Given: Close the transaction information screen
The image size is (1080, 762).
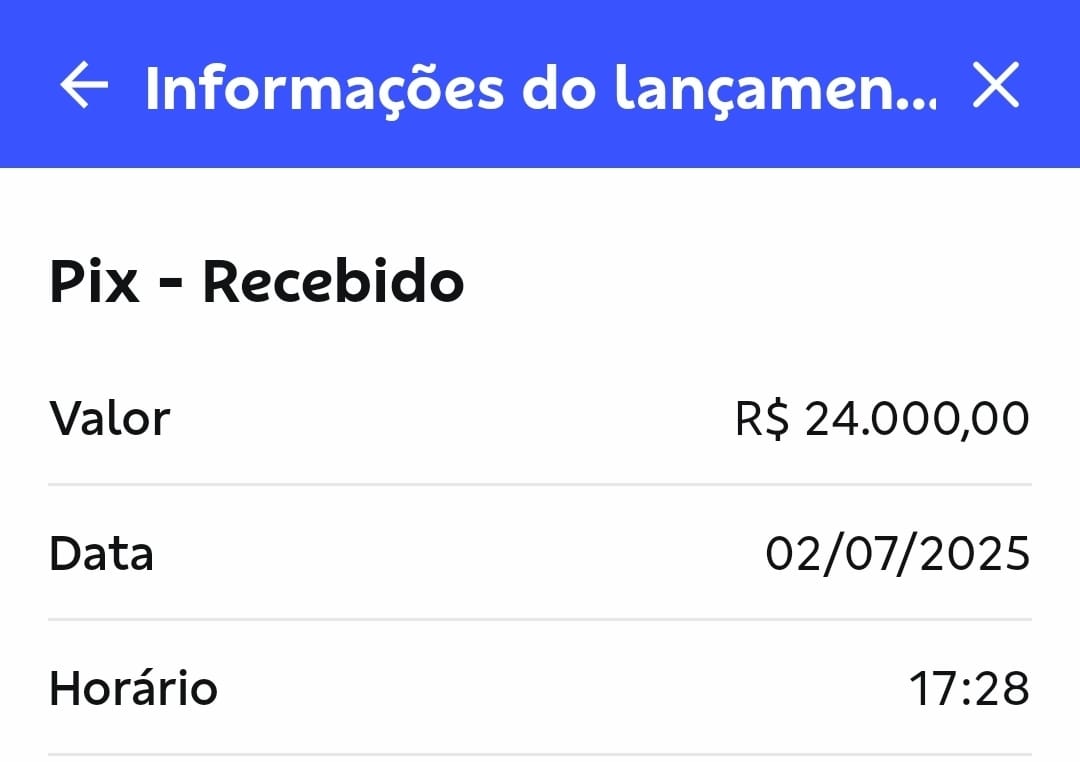Looking at the screenshot, I should (x=995, y=86).
